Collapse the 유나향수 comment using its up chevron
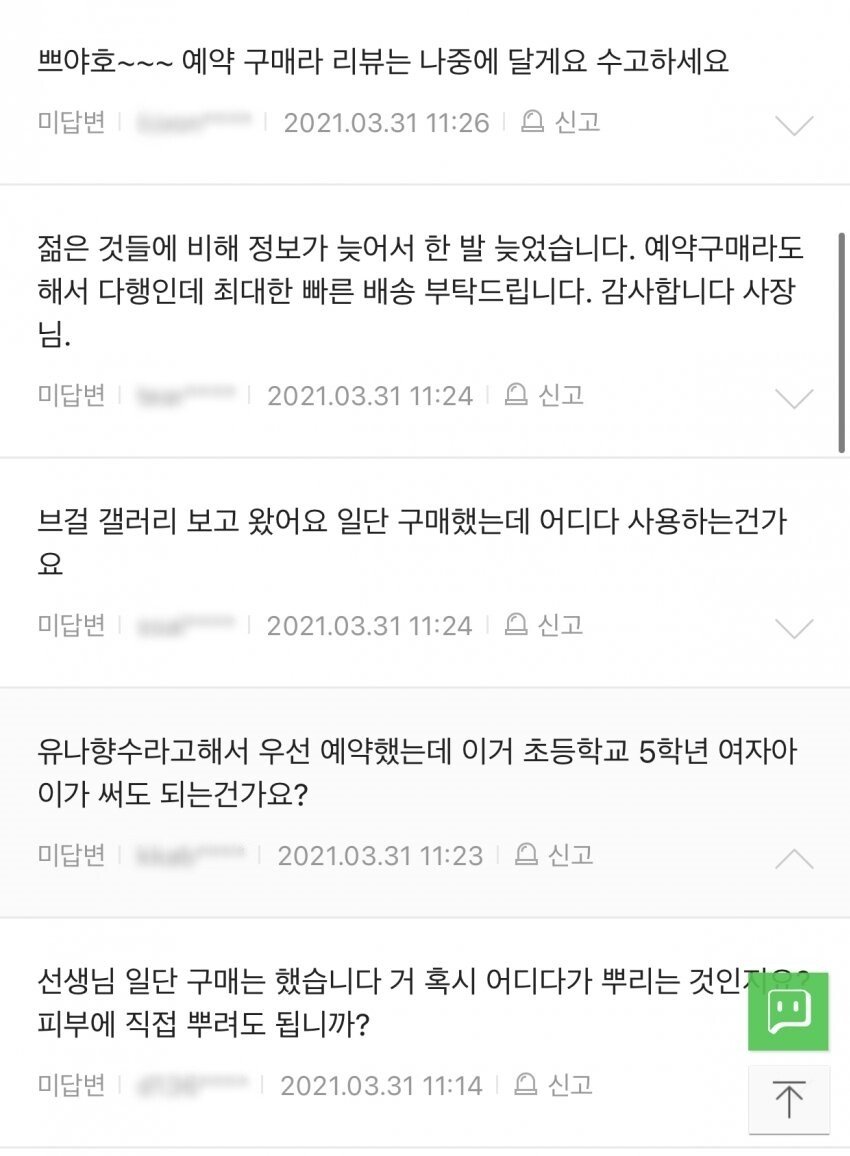 tap(795, 858)
